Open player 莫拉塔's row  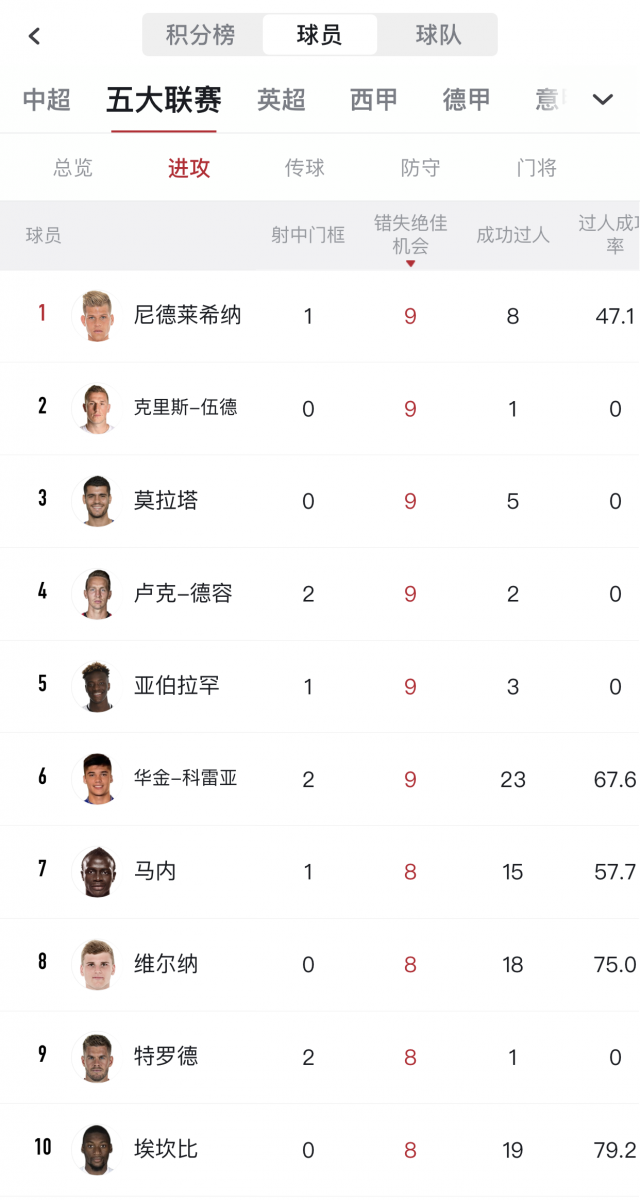320,501
